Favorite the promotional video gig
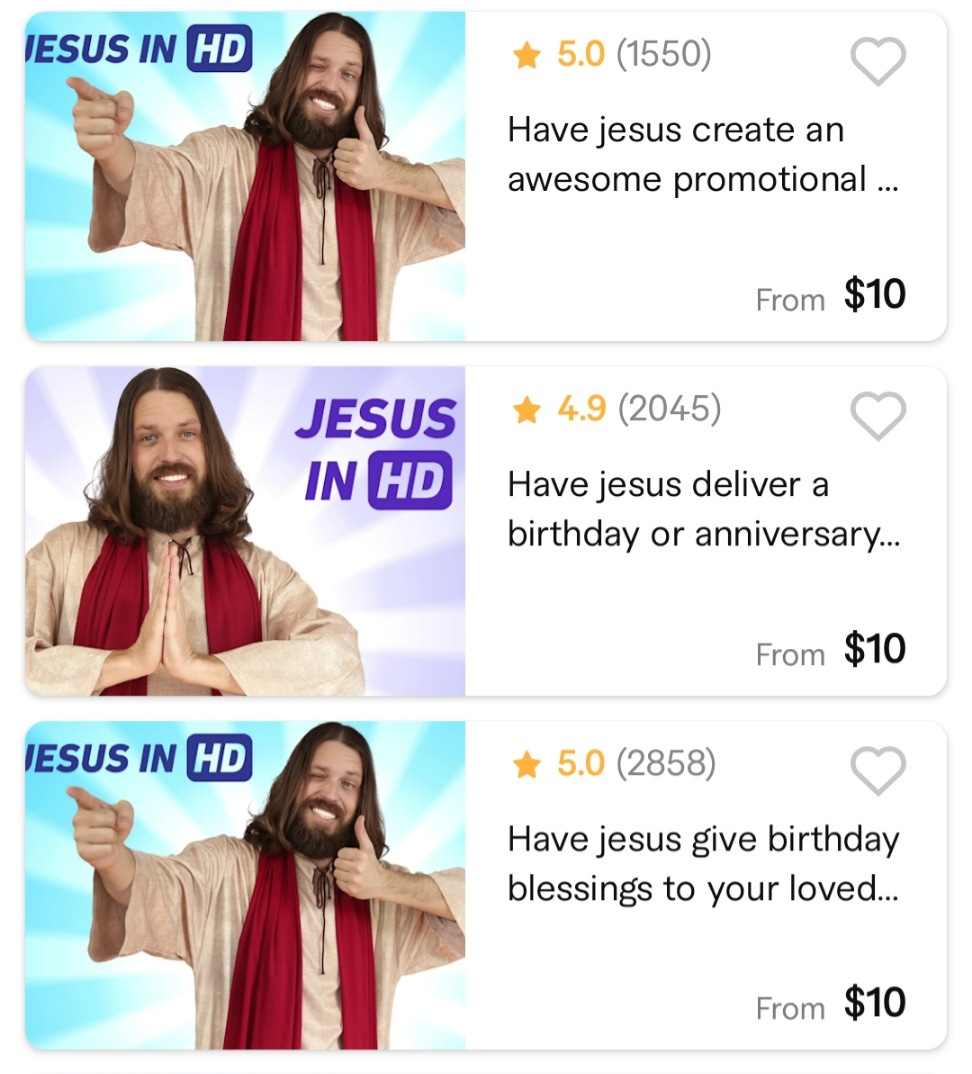The width and height of the screenshot is (972, 1074). (x=877, y=62)
